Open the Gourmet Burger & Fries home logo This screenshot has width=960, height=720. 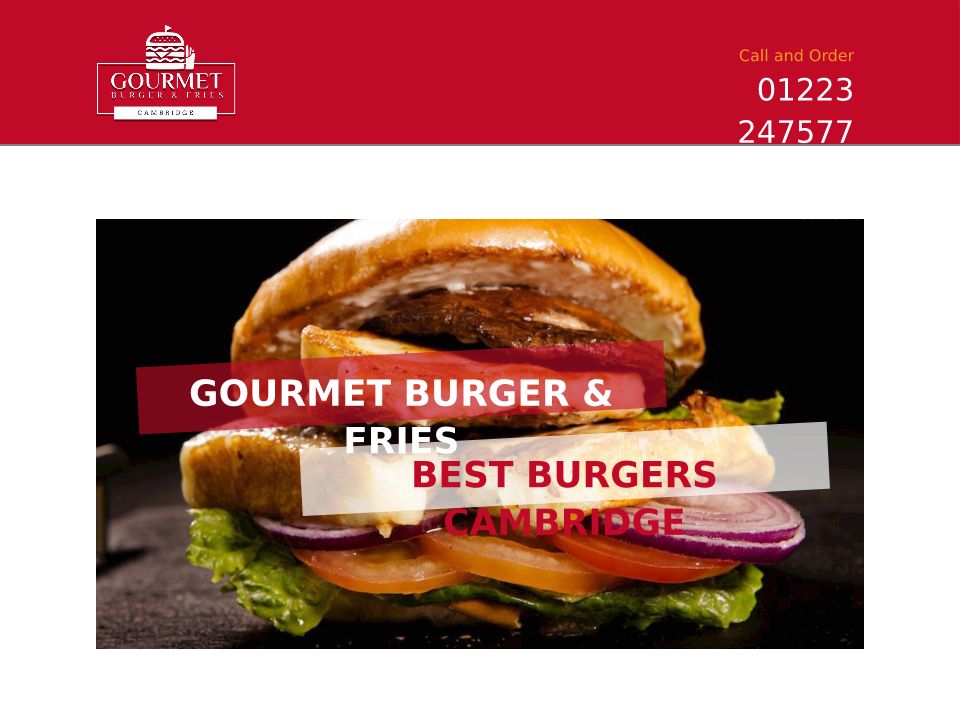166,74
